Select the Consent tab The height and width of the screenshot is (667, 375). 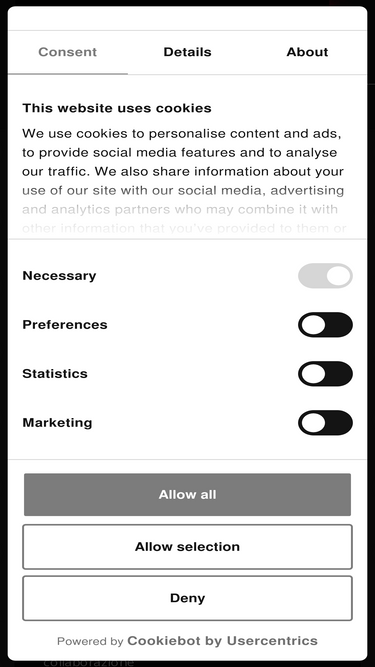tap(68, 52)
